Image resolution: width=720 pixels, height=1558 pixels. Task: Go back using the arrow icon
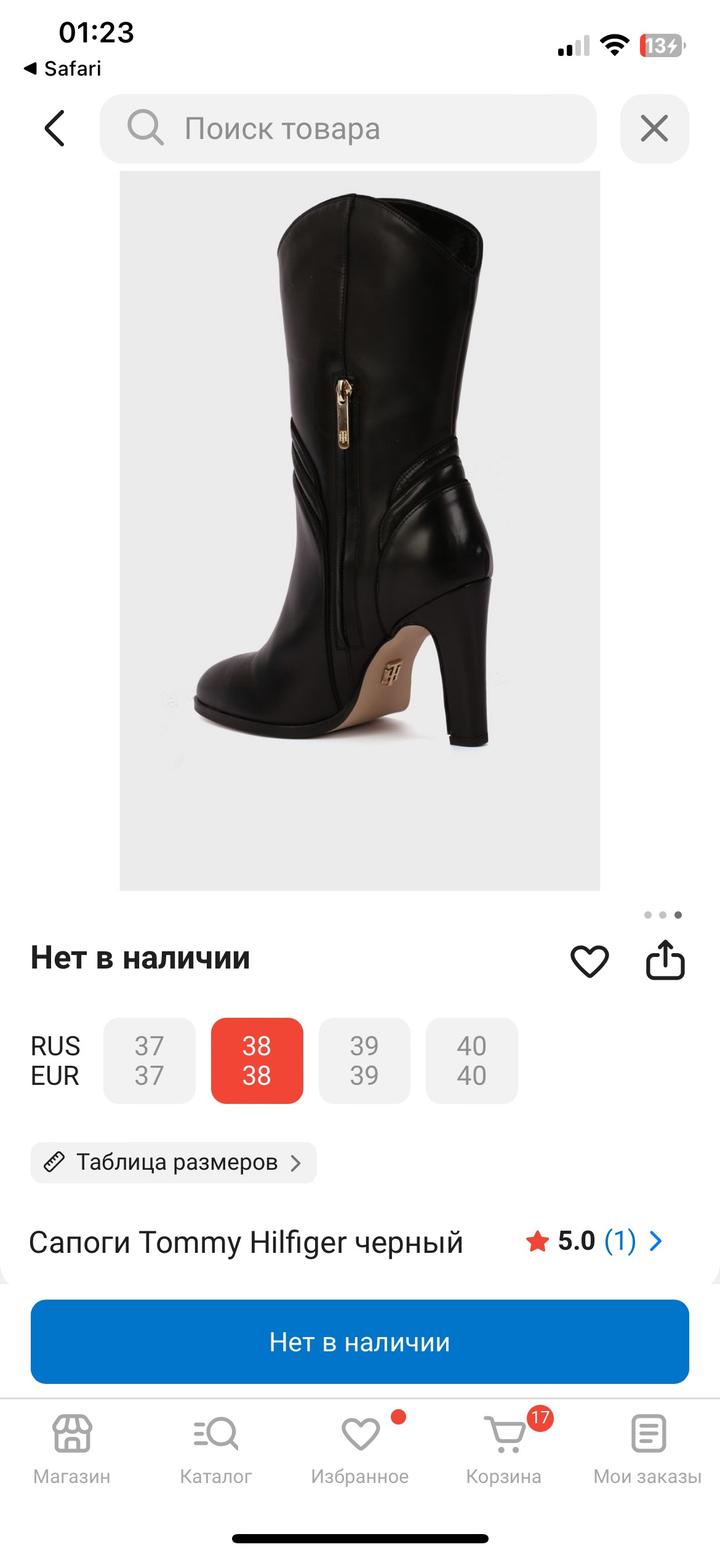point(55,128)
